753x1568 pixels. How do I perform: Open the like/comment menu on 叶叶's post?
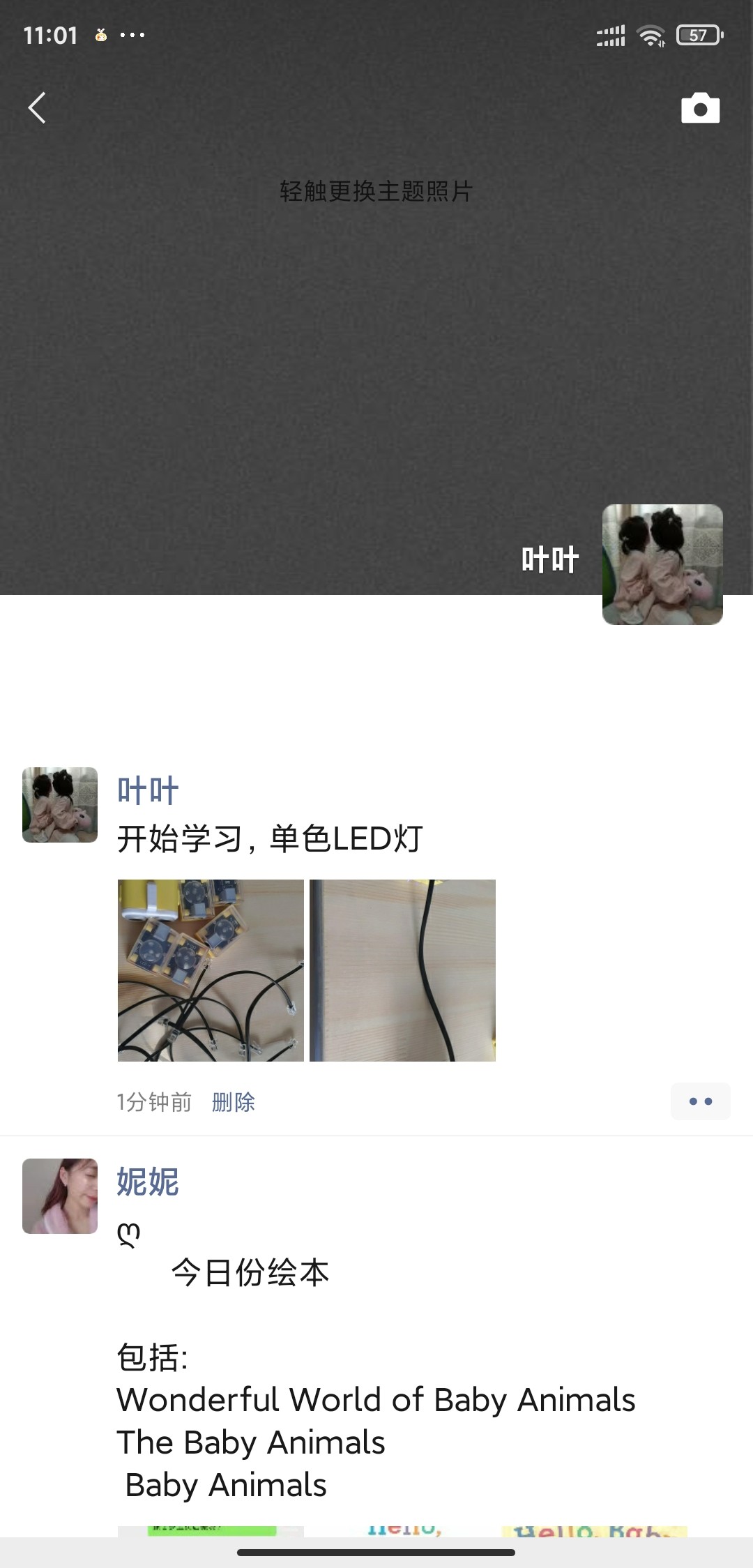[700, 1101]
